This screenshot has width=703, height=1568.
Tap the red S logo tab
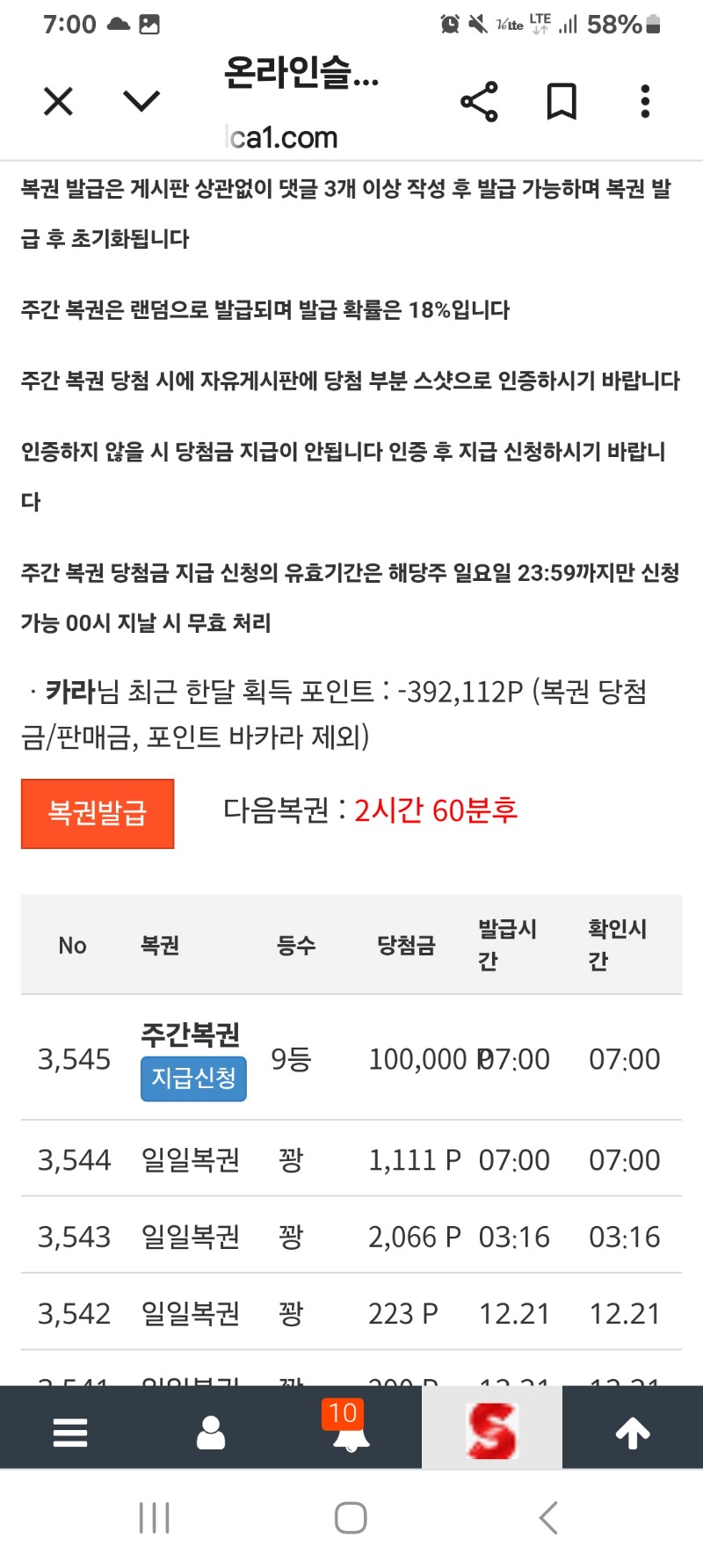[x=492, y=1431]
